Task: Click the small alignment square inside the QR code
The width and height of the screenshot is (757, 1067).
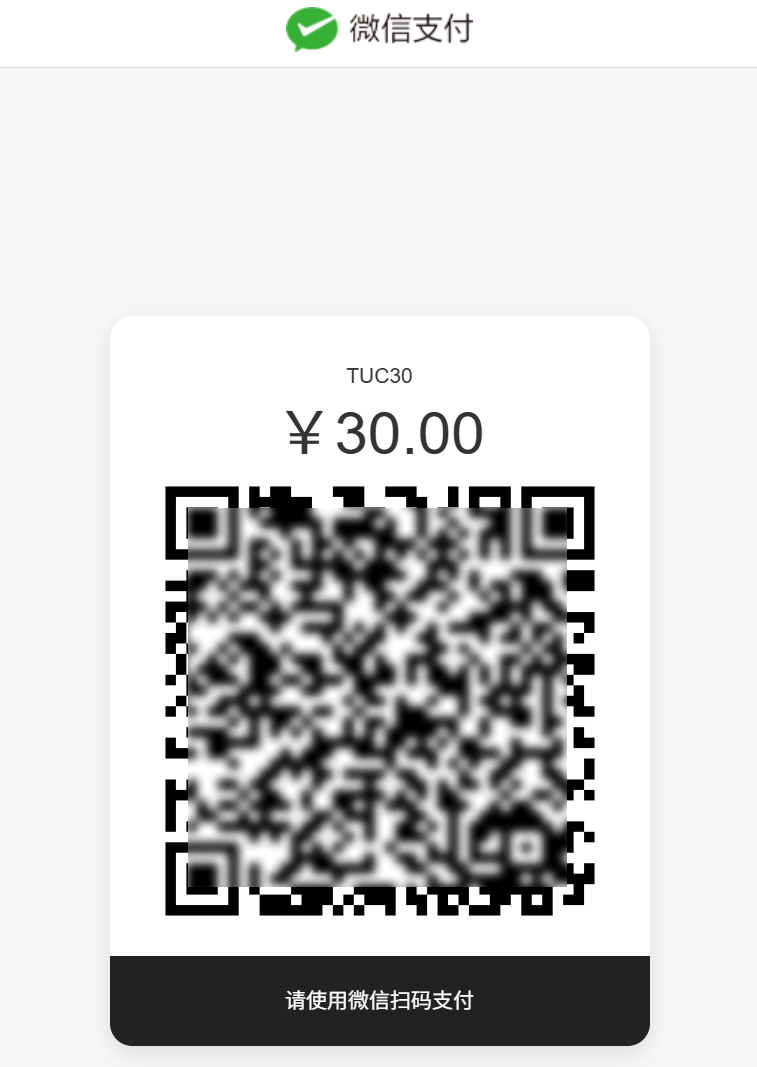Action: click(x=527, y=849)
